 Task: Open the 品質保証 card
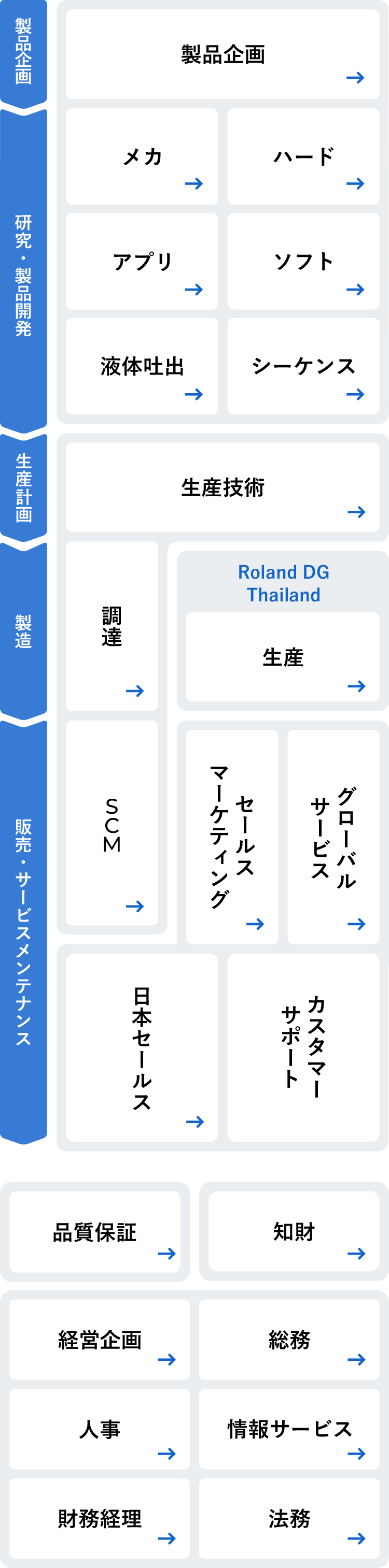tap(95, 1233)
